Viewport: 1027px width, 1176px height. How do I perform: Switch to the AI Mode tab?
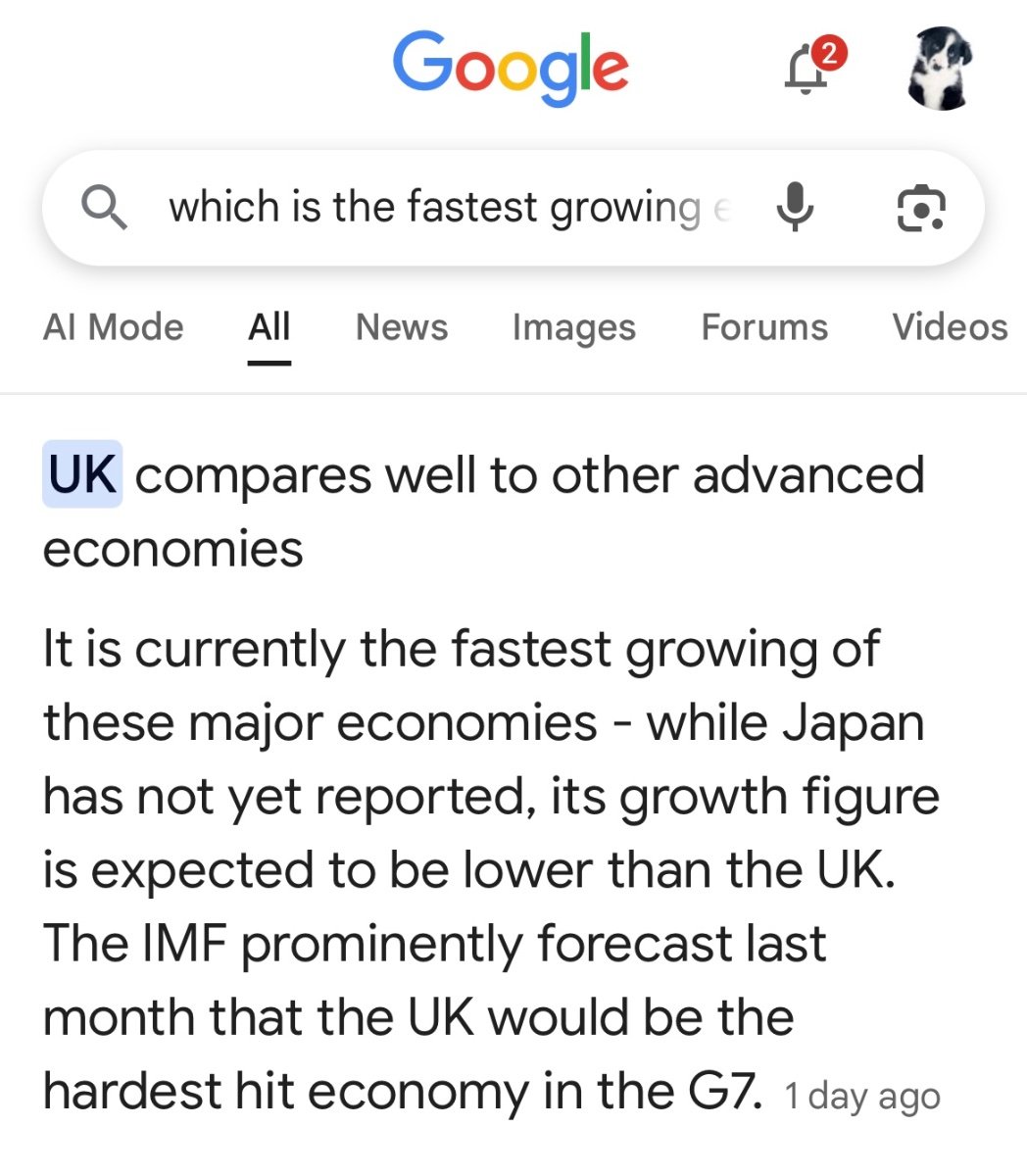[x=113, y=327]
